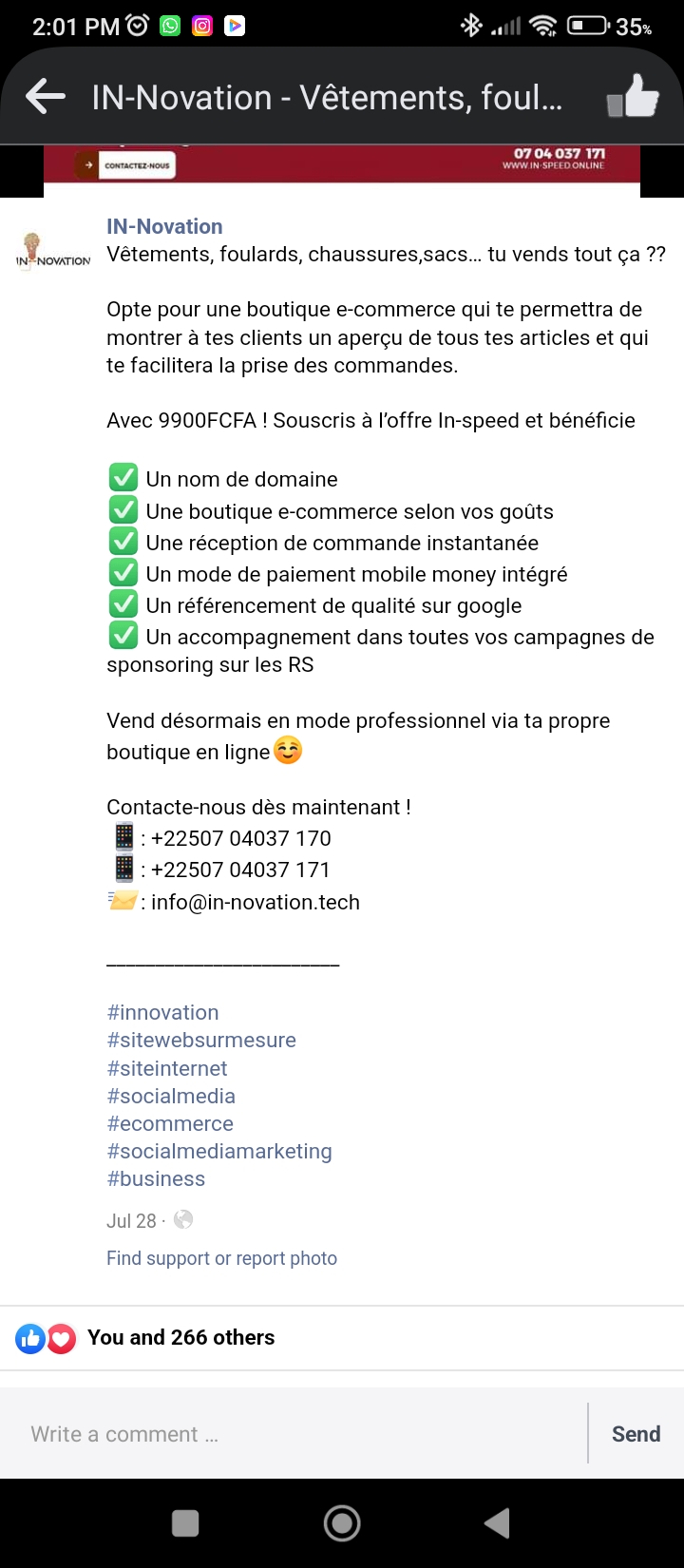Open the #socialmediamarketing hashtag
The height and width of the screenshot is (1568, 684).
pos(219,1151)
